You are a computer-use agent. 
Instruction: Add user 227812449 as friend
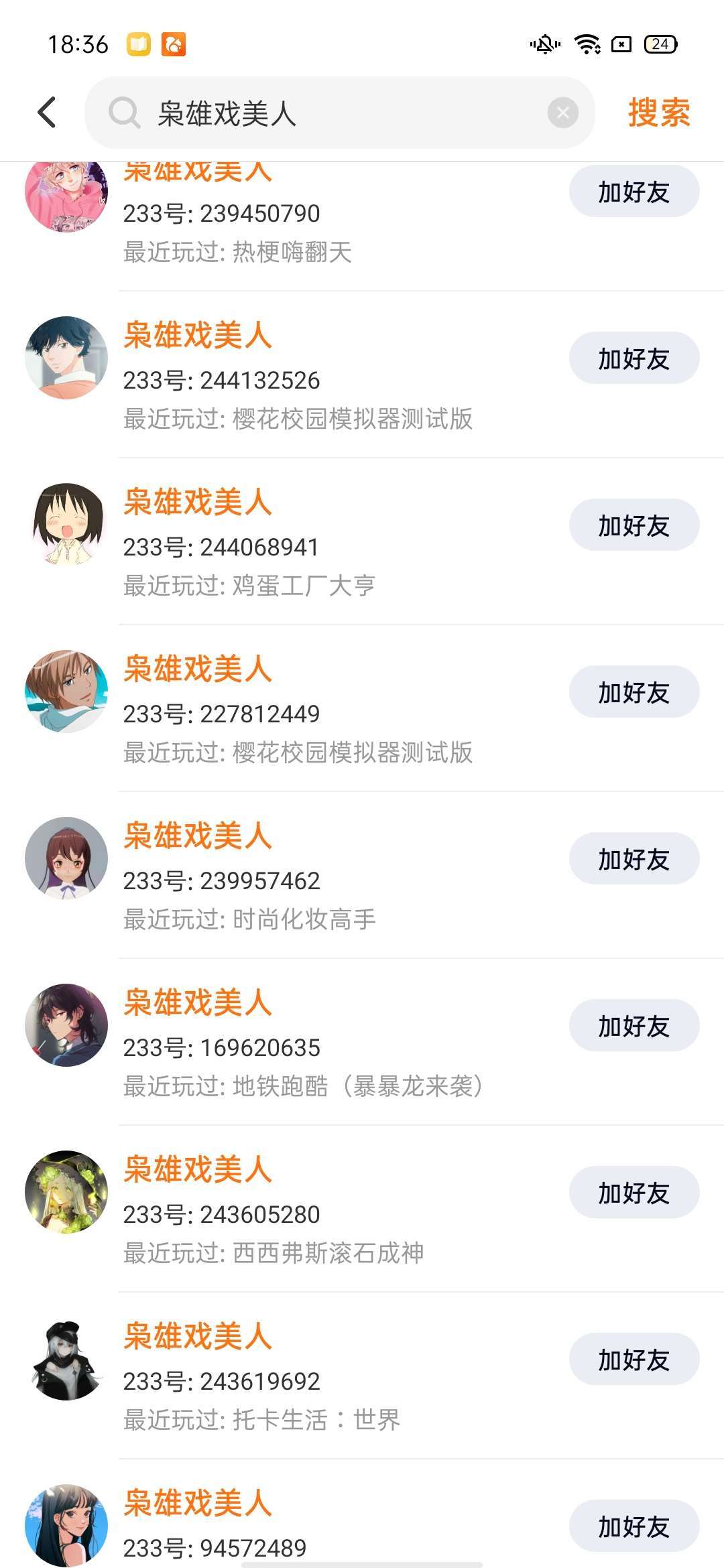633,692
